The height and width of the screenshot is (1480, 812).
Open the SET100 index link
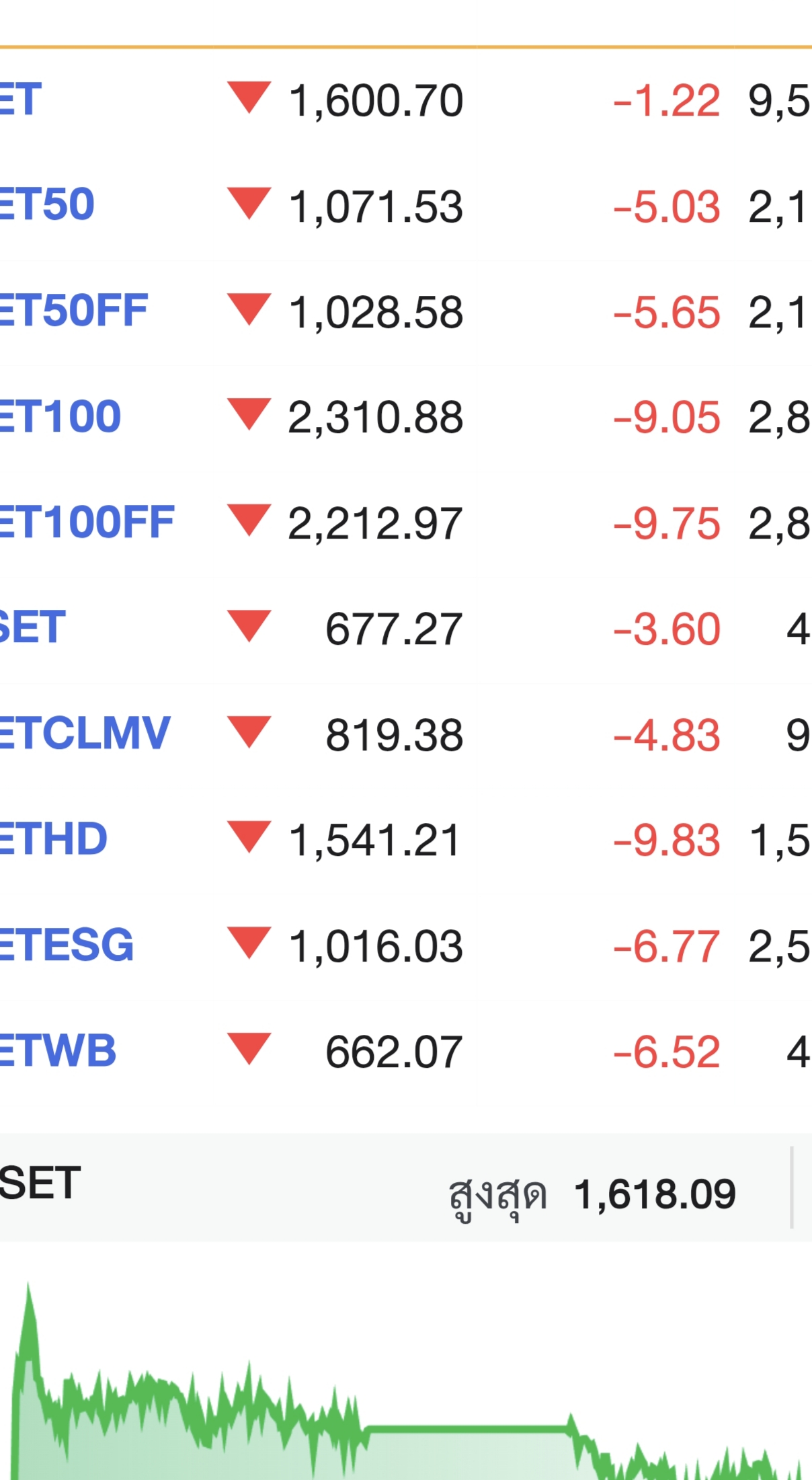pyautogui.click(x=60, y=416)
